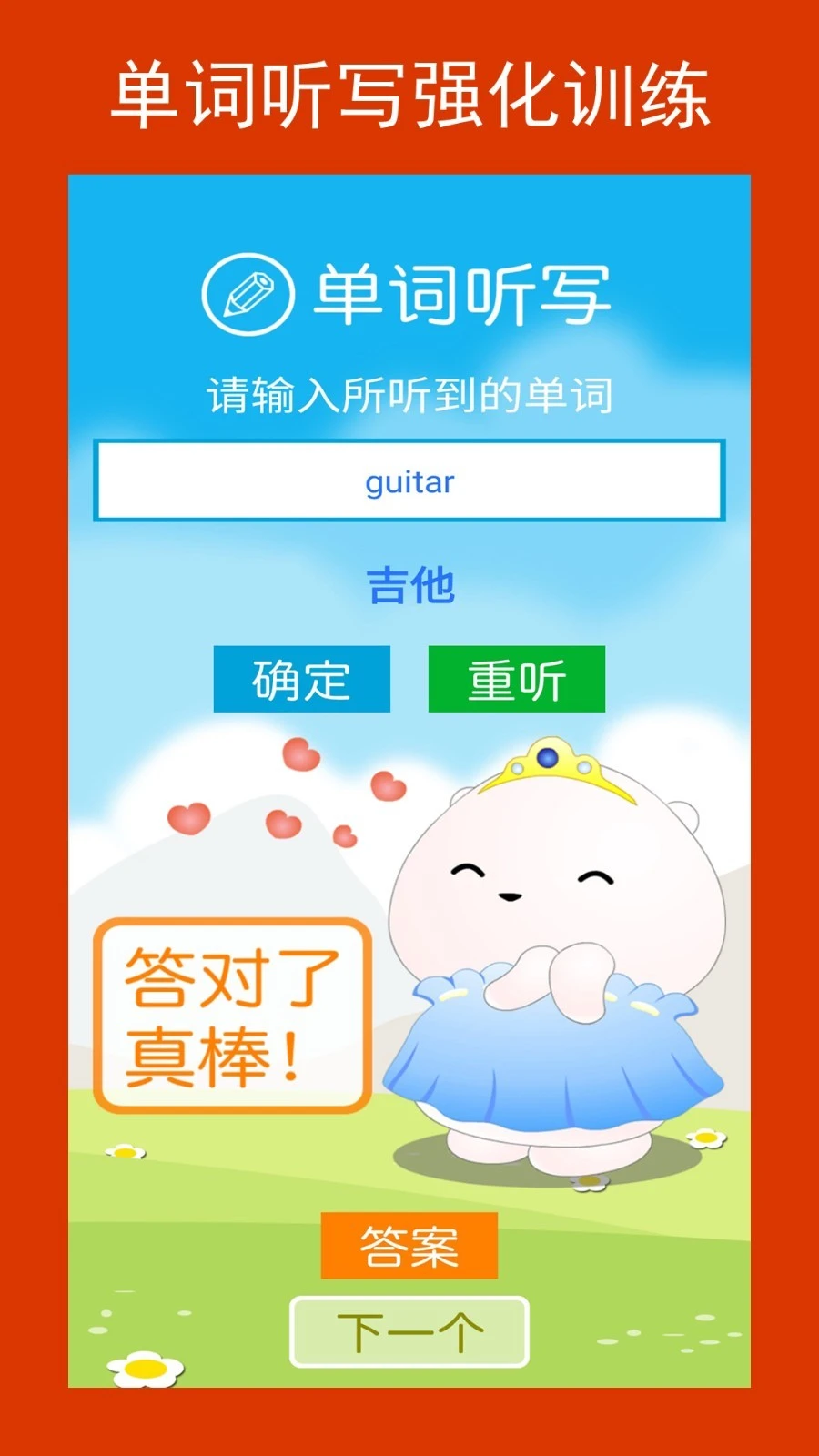Click the 单词听写强化训练 banner title
Image resolution: width=819 pixels, height=1456 pixels.
point(409,91)
